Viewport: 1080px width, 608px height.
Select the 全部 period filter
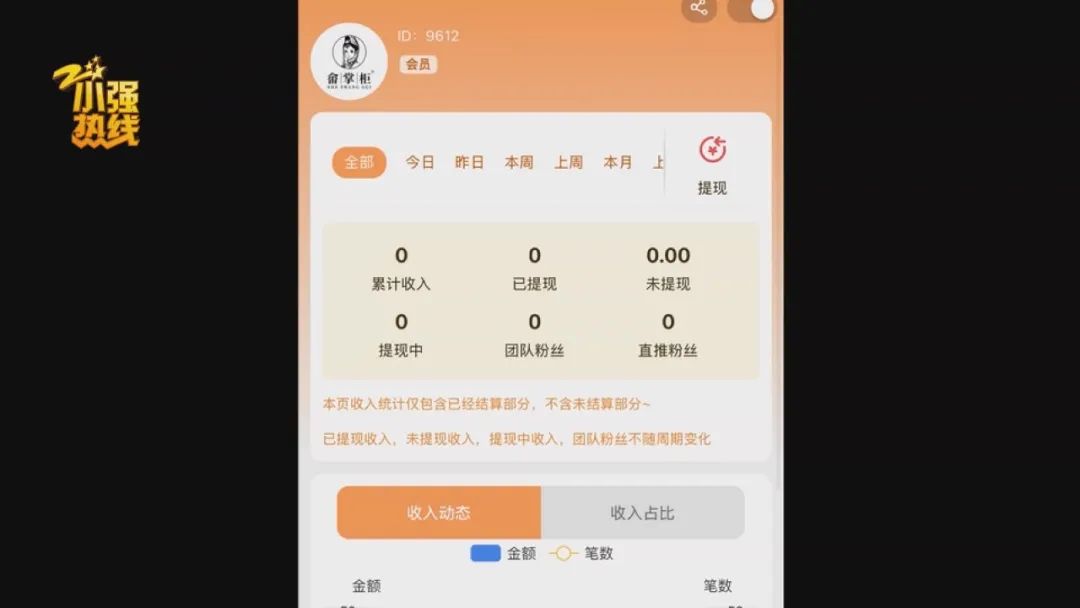click(x=359, y=162)
